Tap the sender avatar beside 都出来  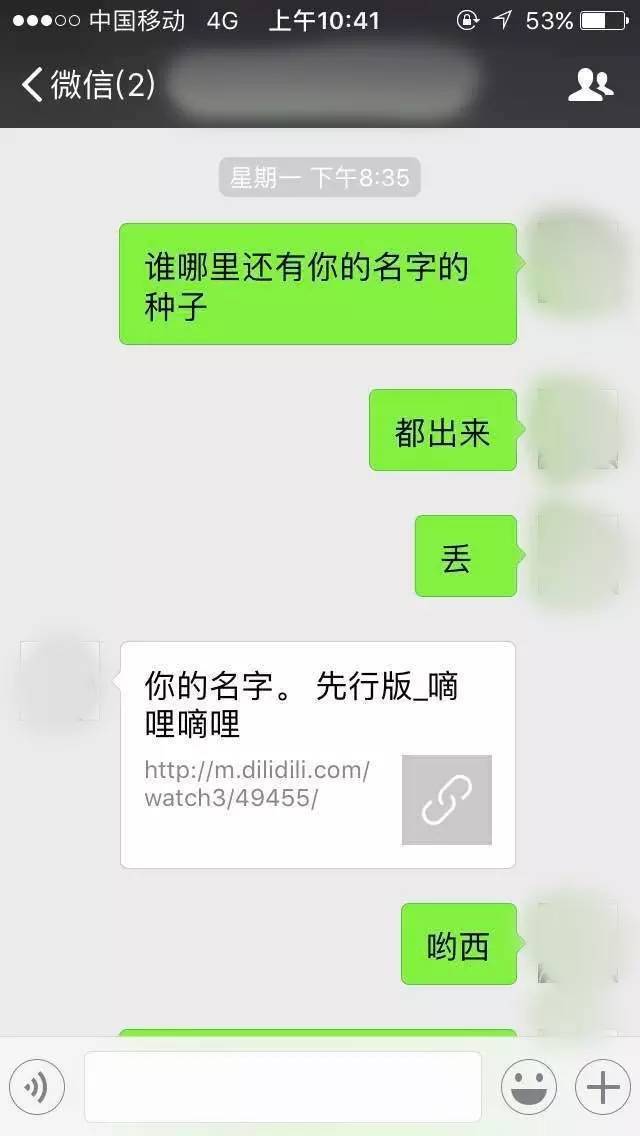[x=578, y=430]
